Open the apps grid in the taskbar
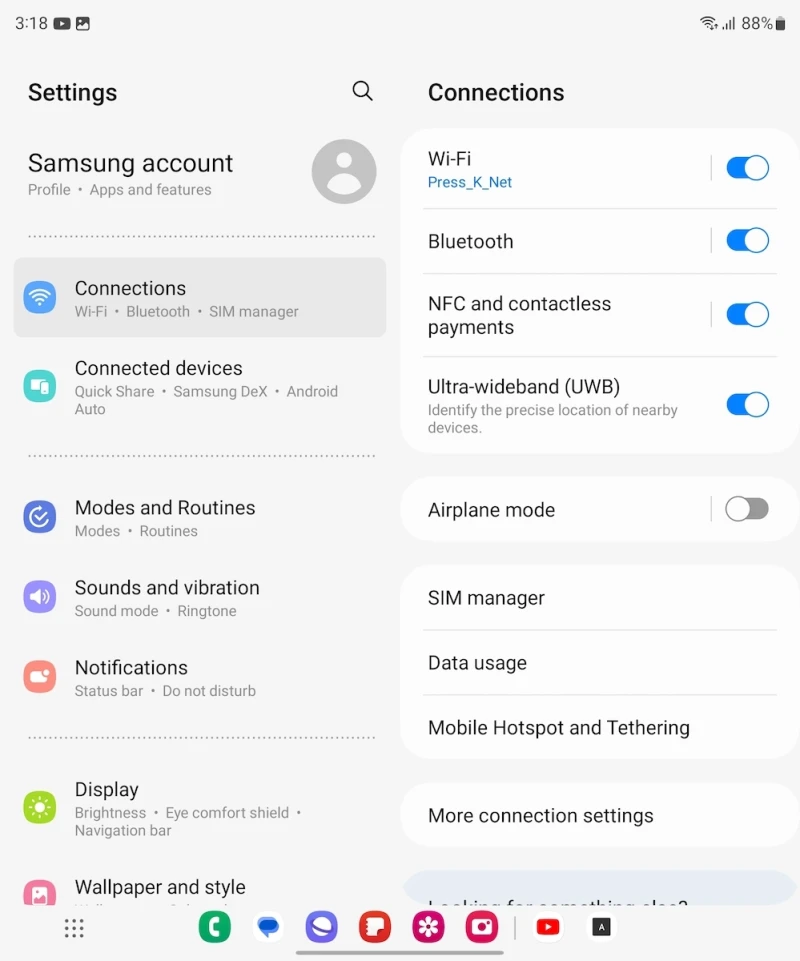Screen dimensions: 800x961 point(74,928)
